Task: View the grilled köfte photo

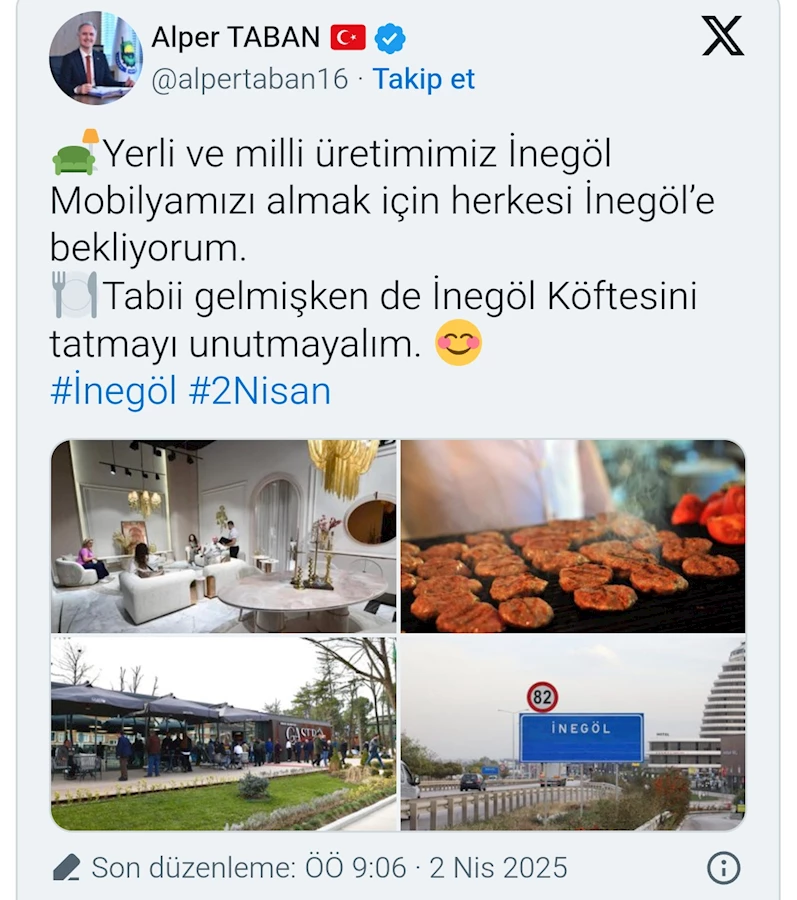Action: [x=573, y=536]
